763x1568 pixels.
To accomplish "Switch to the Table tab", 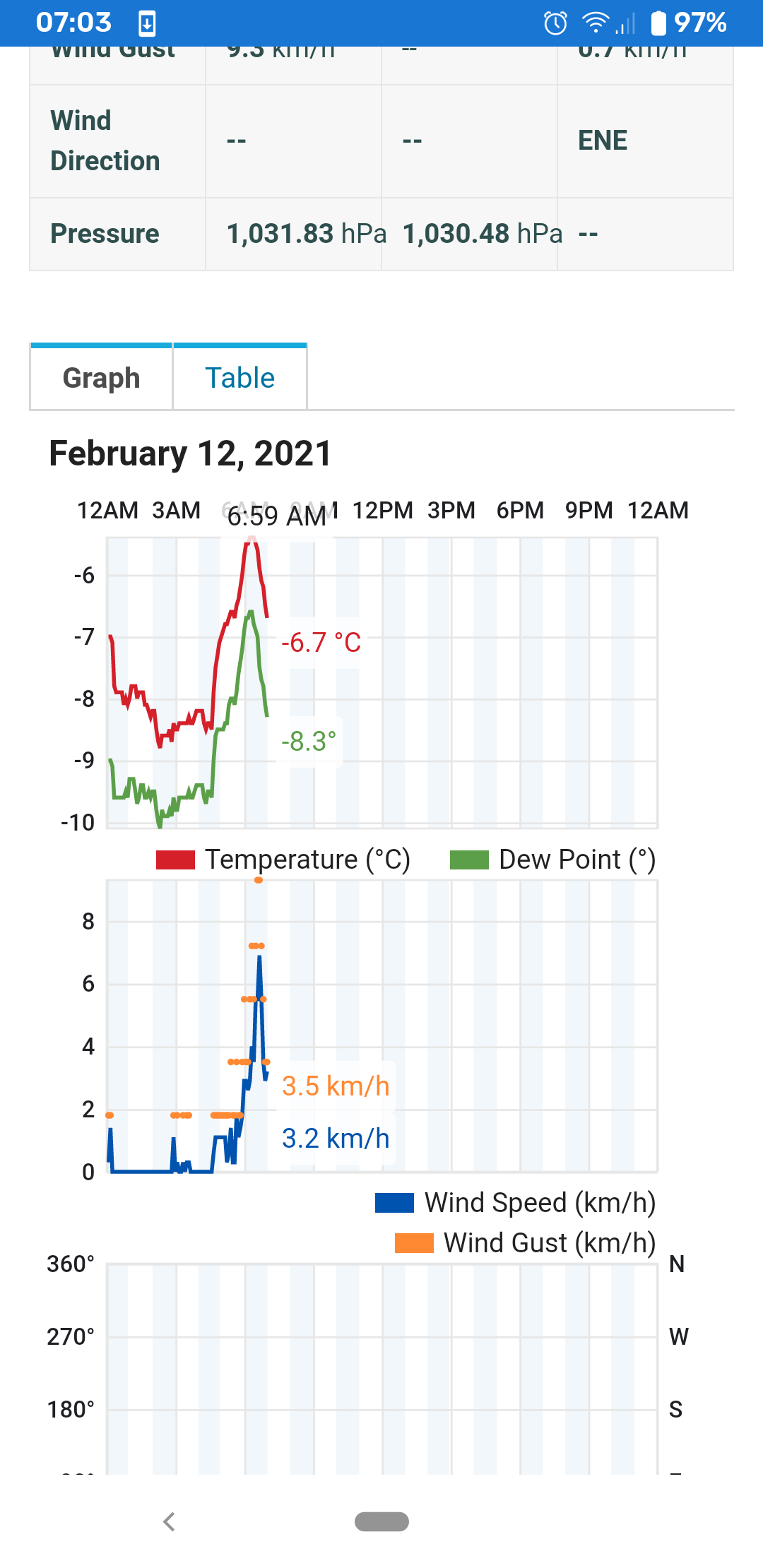I will 239,378.
